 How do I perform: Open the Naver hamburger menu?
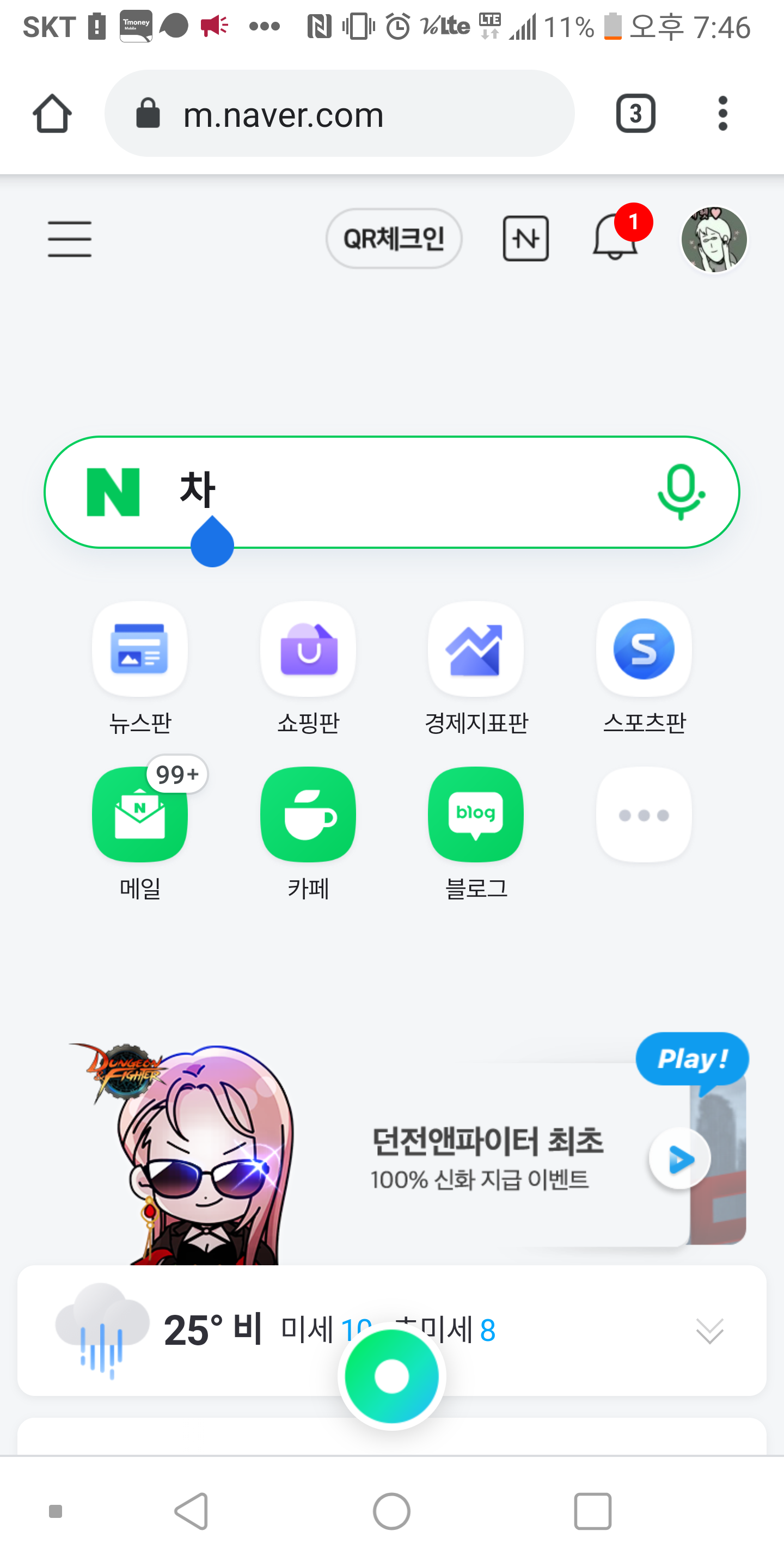coord(69,238)
